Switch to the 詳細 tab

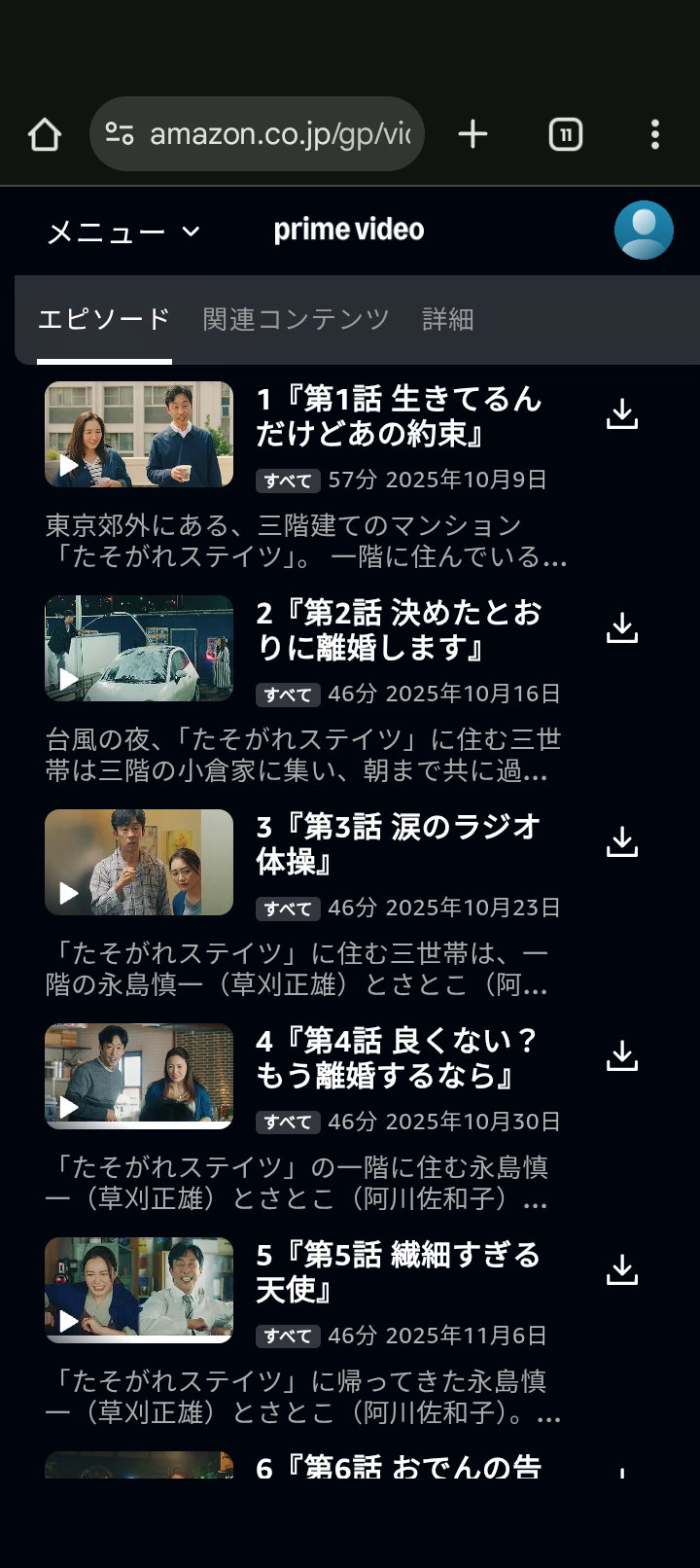pyautogui.click(x=447, y=319)
